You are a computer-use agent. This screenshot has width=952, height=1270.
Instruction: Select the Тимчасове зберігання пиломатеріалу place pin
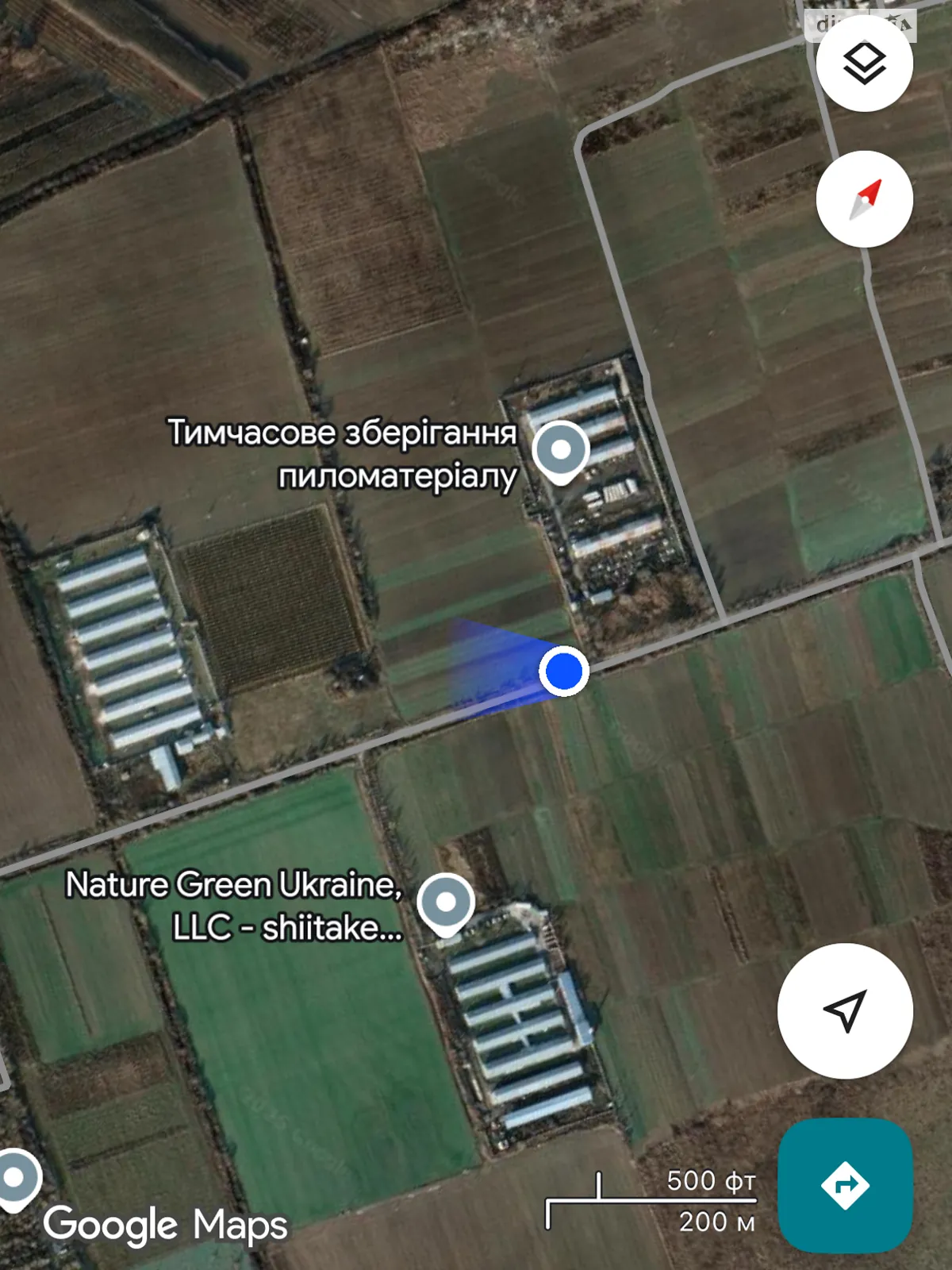click(x=561, y=450)
